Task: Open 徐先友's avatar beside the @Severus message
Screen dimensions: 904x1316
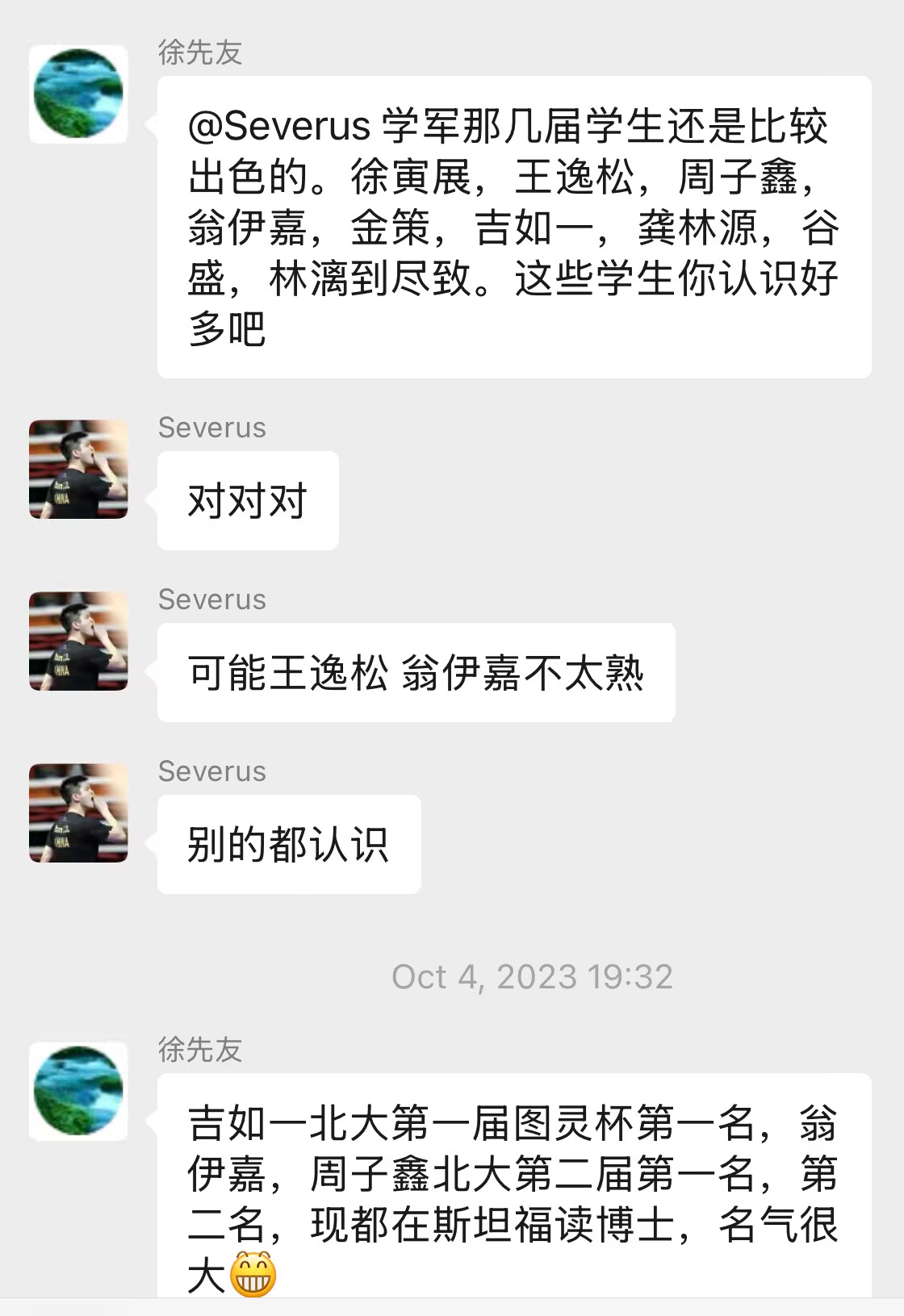Action: (78, 94)
